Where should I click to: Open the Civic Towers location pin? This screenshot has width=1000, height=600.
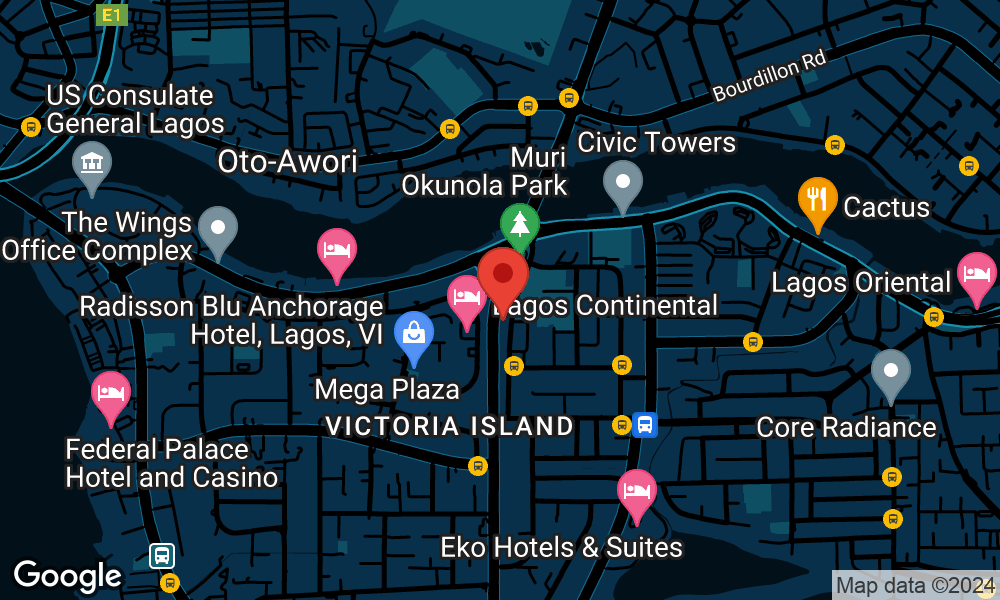(x=623, y=183)
